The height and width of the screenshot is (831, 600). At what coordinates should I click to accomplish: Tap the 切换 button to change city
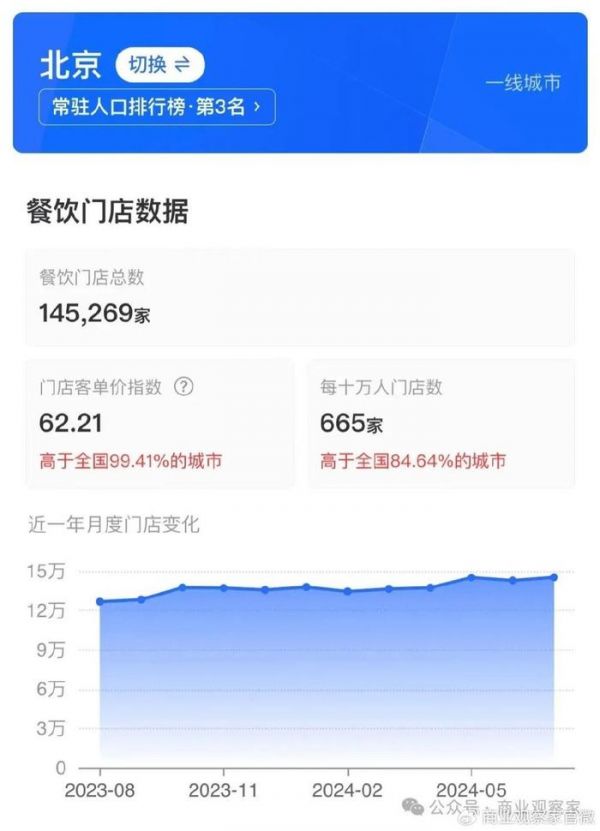[x=160, y=65]
